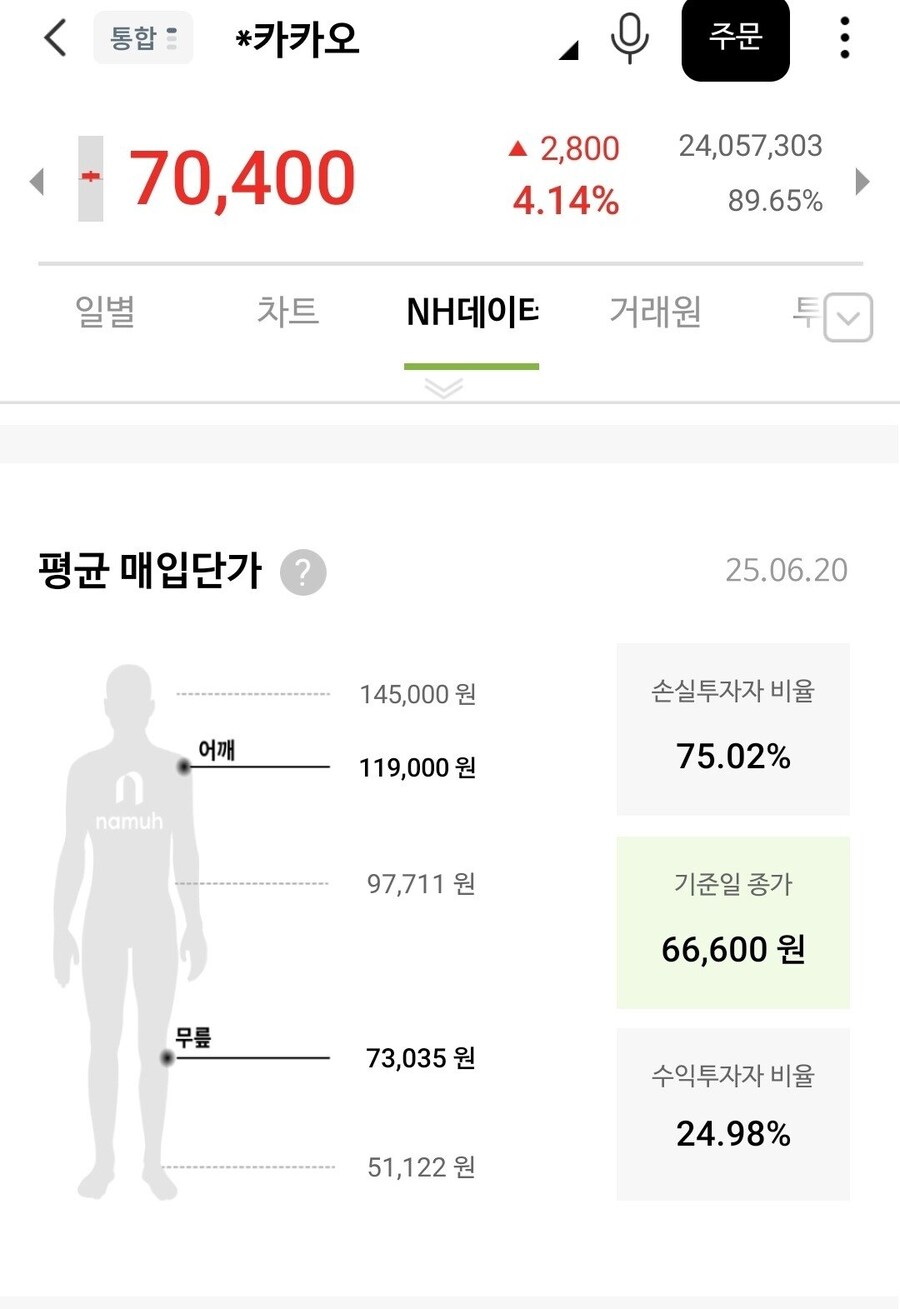Screen dimensions: 900x1309
Task: Open the 거래원 tab
Action: [654, 313]
